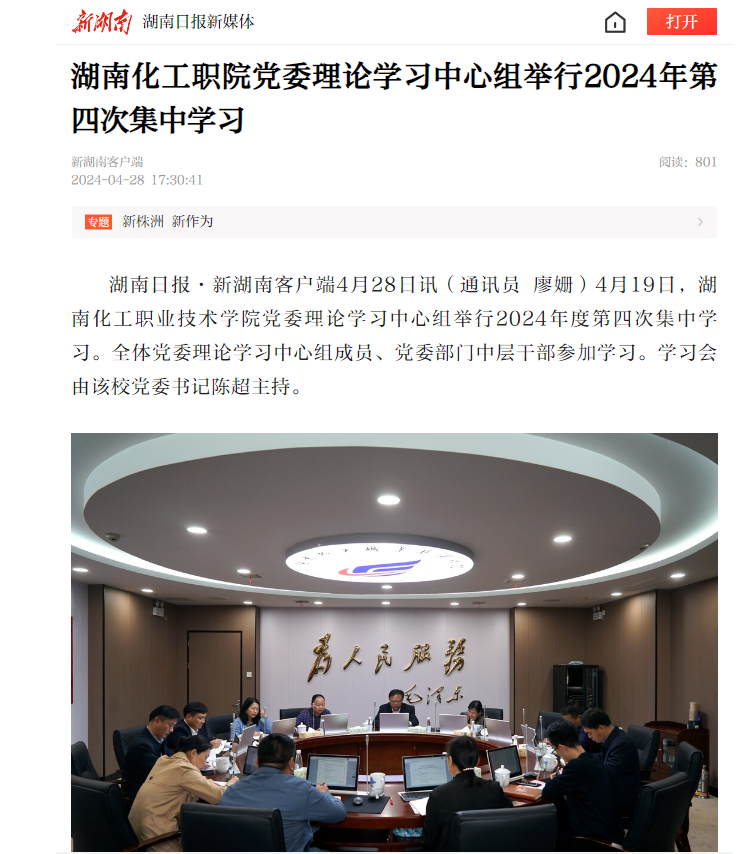This screenshot has width=754, height=854.
Task: Open the 新株洲 新作为 topic row
Action: [394, 222]
